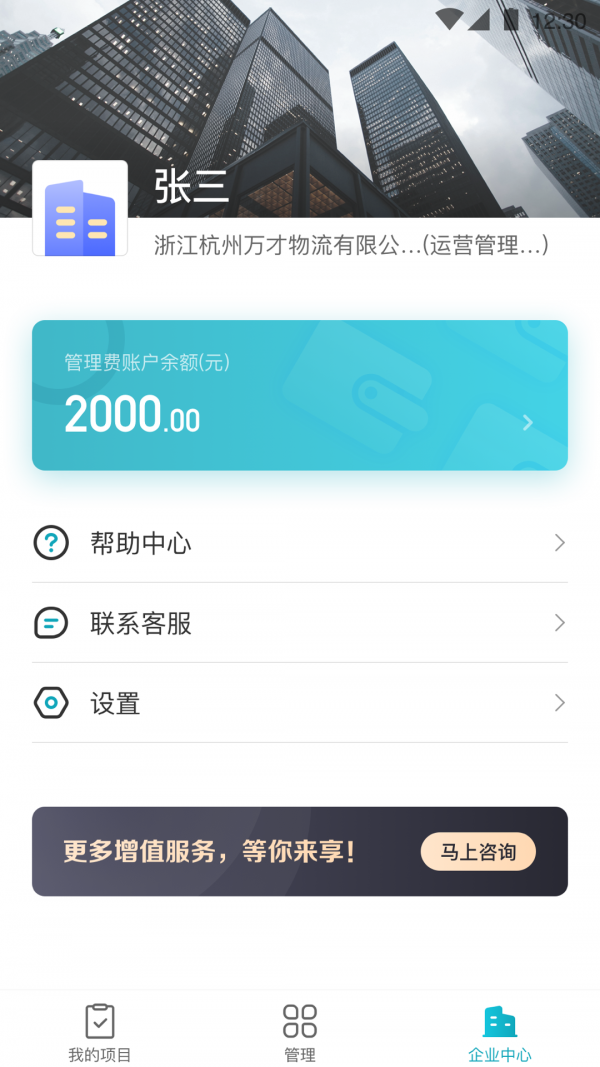
Task: Open the 管理费账户余额 balance card
Action: click(x=300, y=395)
